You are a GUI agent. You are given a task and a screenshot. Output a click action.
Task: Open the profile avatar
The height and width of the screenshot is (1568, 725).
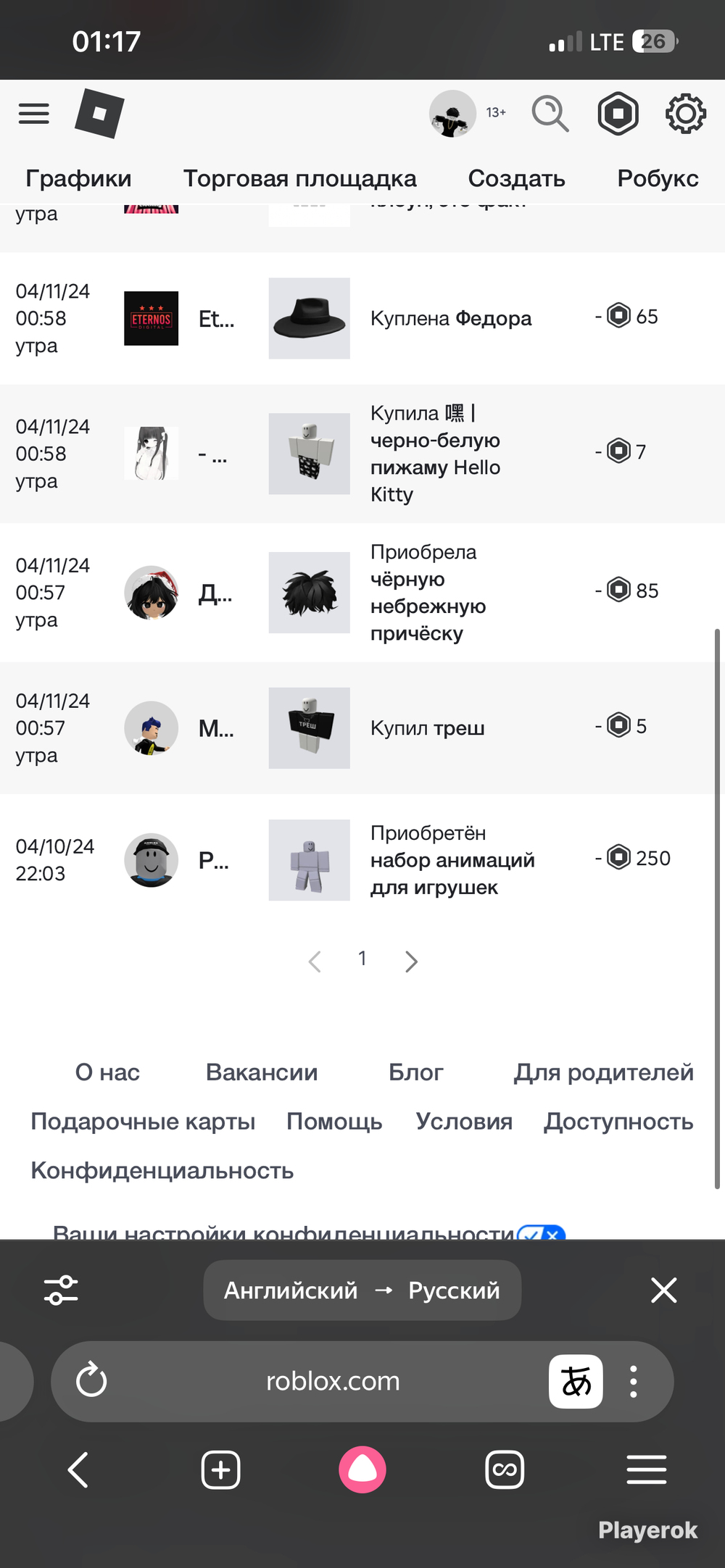pos(452,114)
